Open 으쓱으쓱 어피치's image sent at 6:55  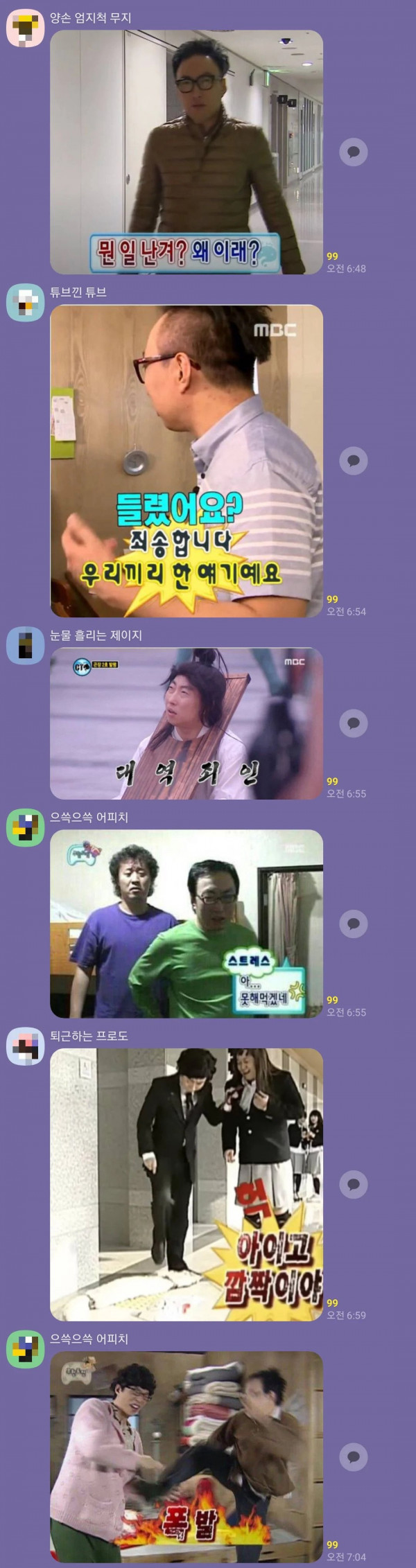pyautogui.click(x=187, y=924)
